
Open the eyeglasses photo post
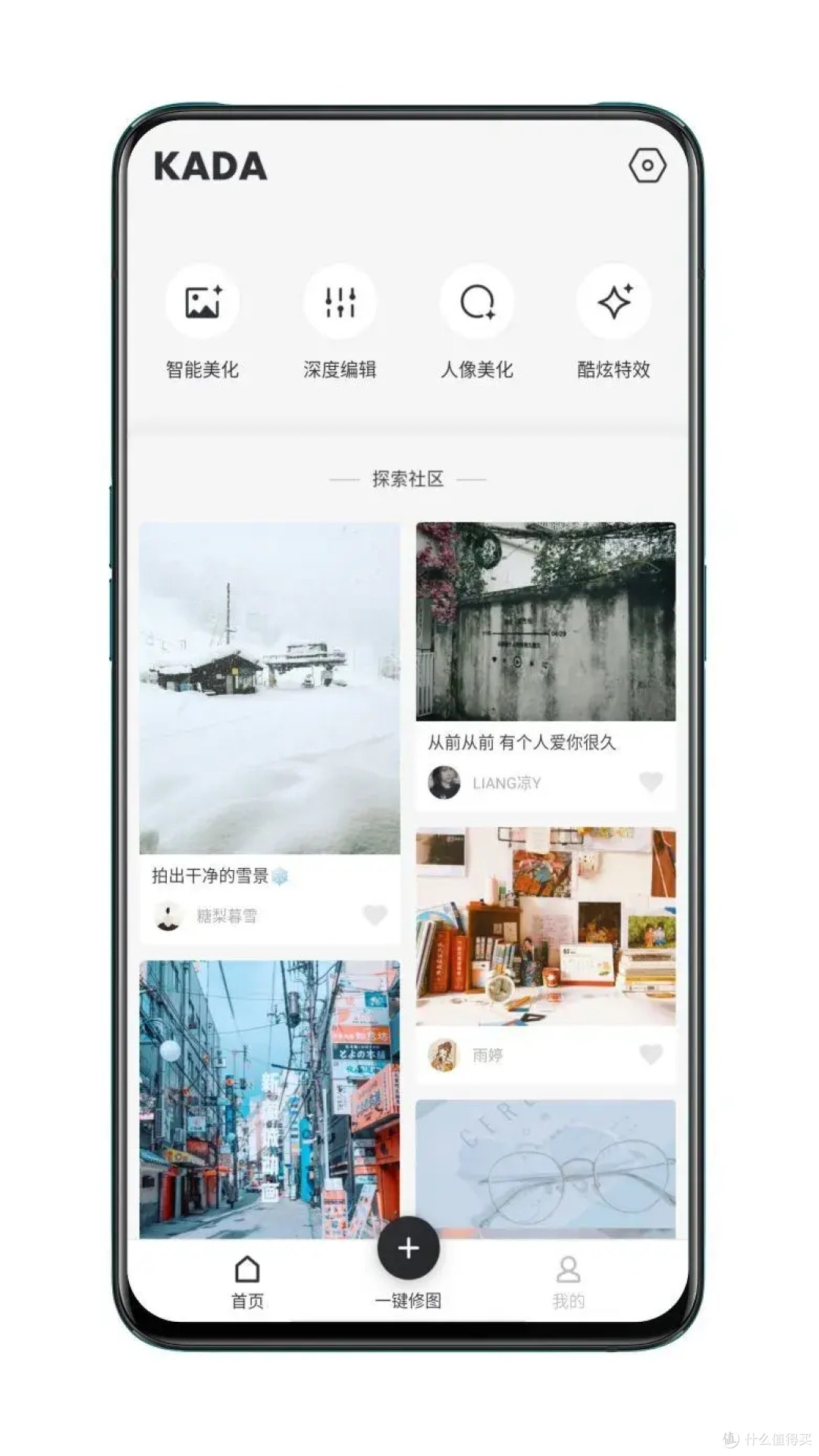pos(546,1169)
